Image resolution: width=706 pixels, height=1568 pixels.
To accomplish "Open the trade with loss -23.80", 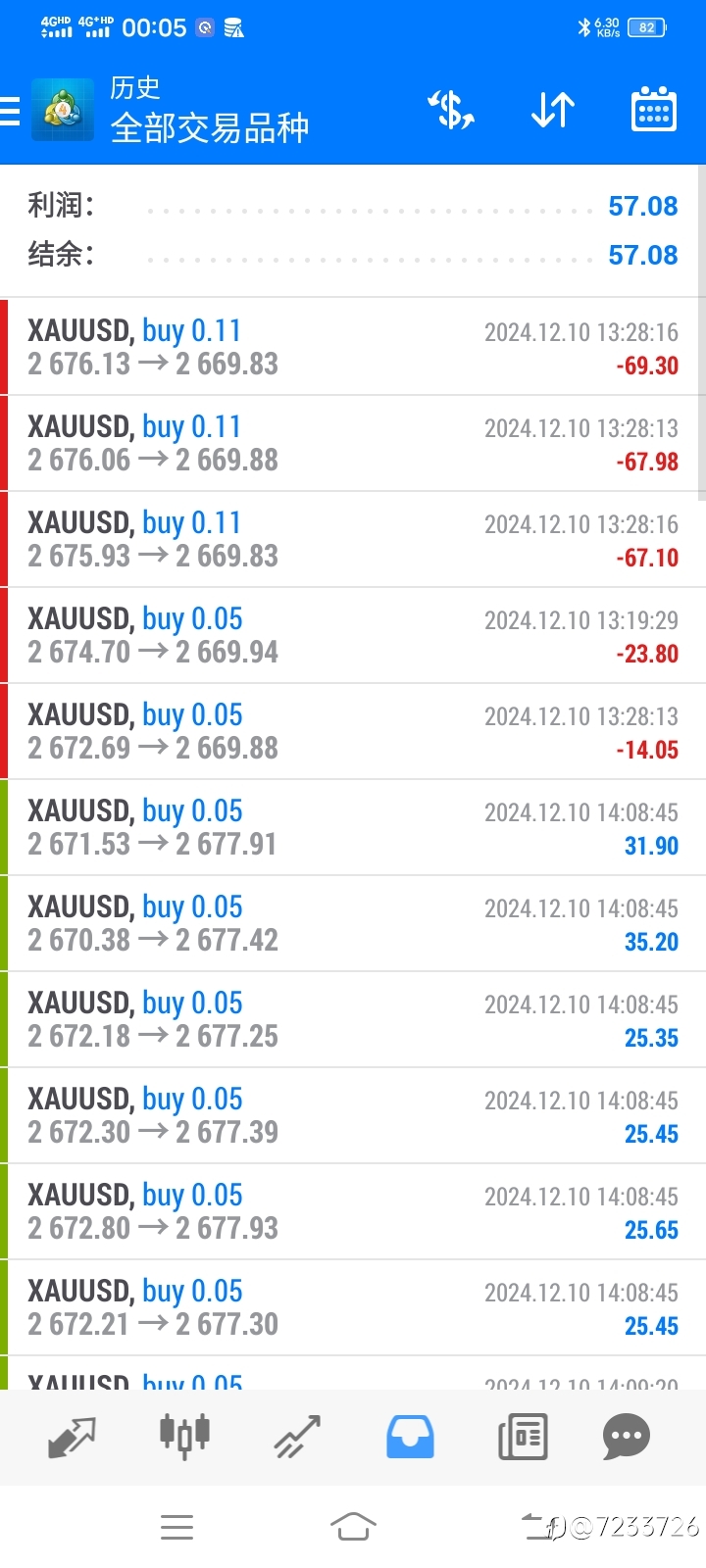I will pyautogui.click(x=353, y=635).
